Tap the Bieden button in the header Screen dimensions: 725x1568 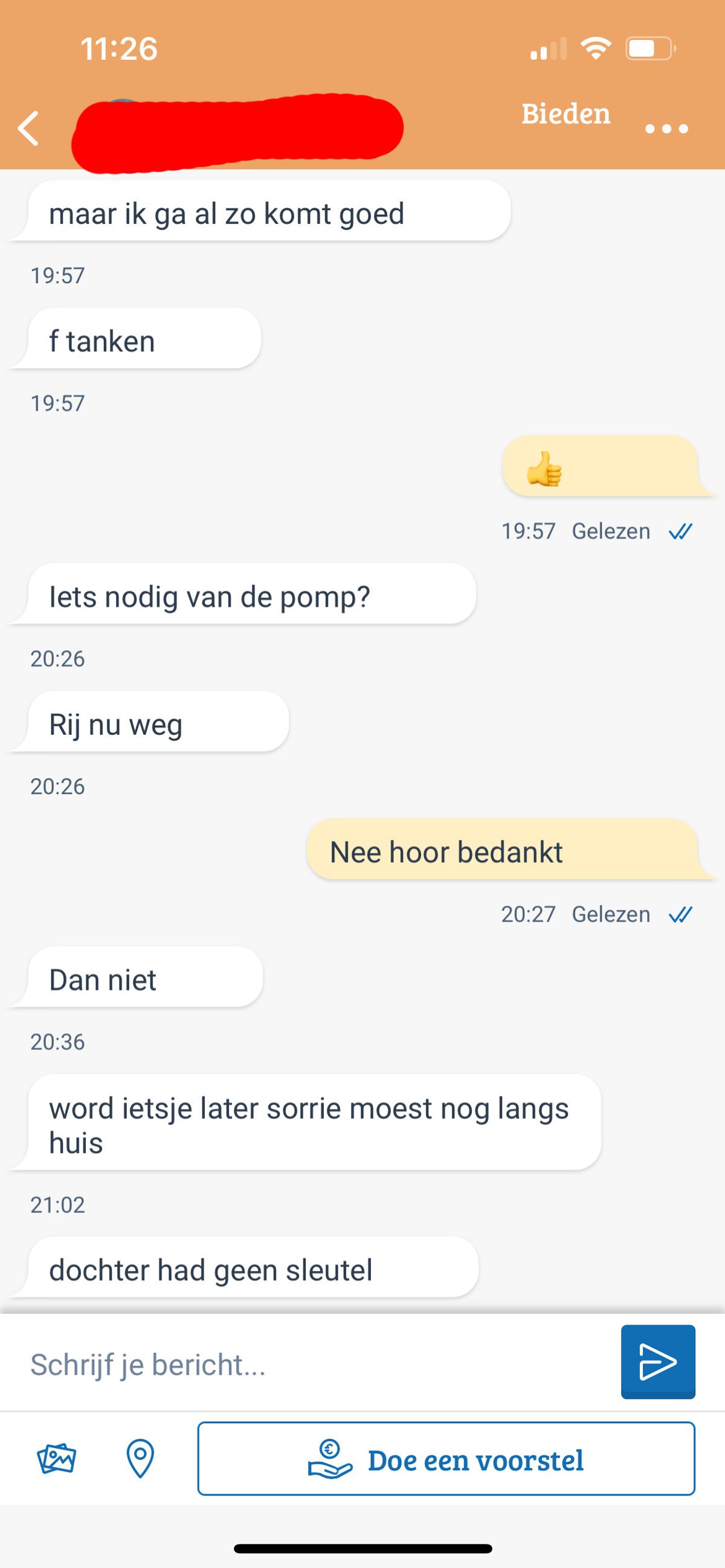point(565,114)
